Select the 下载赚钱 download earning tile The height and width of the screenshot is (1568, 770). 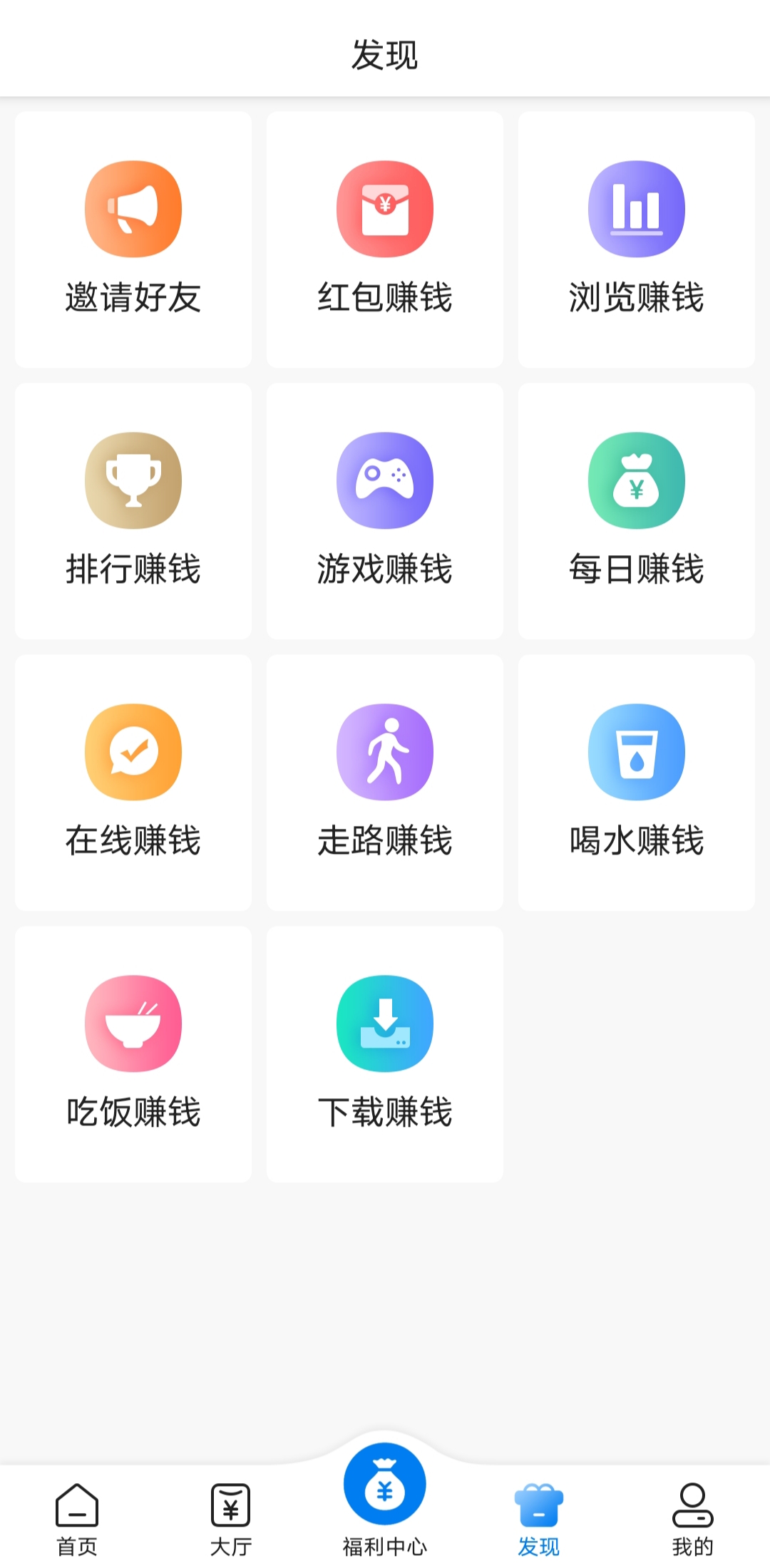tap(385, 1054)
